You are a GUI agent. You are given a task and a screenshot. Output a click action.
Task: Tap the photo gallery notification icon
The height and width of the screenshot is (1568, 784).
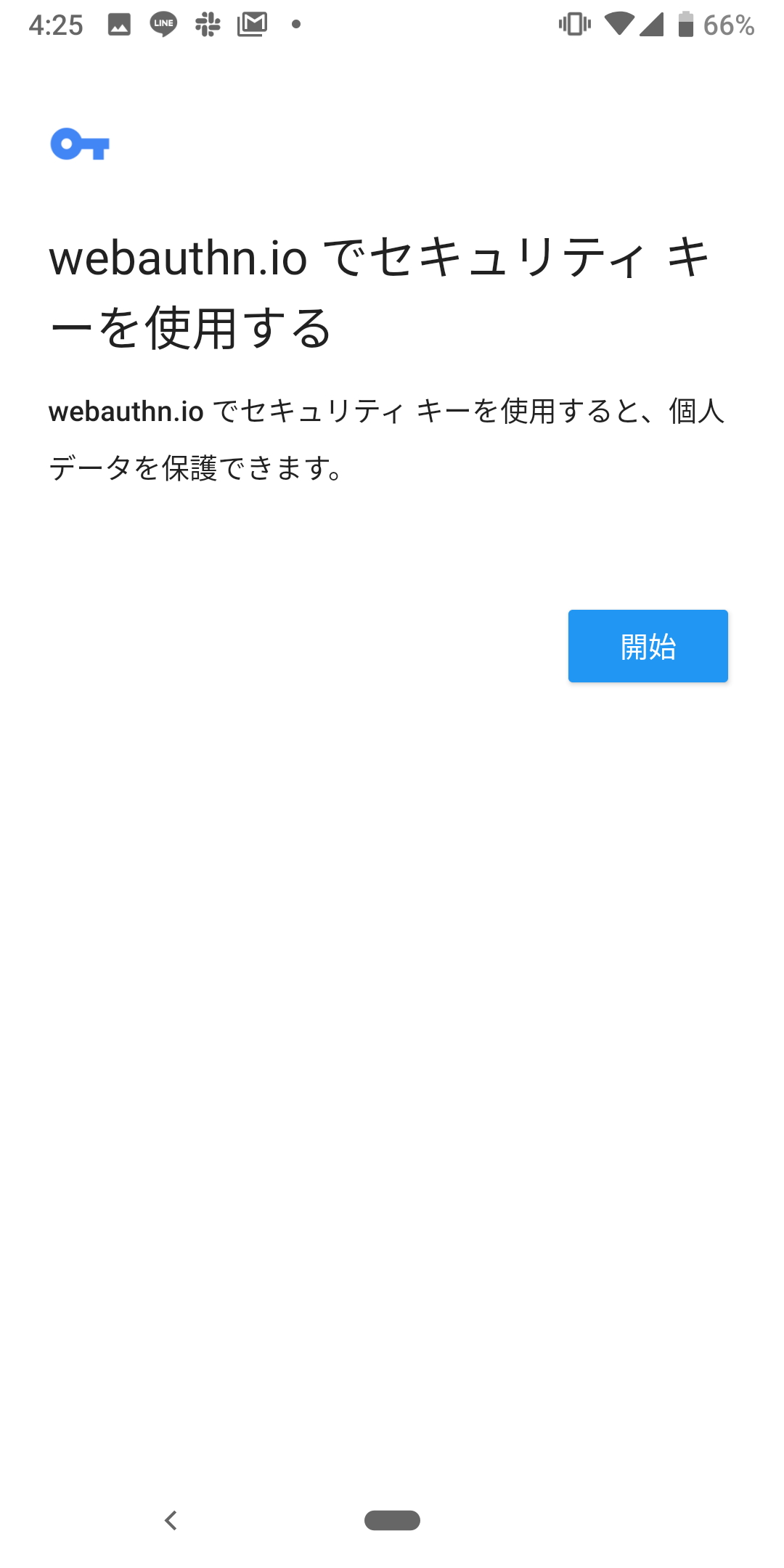click(120, 24)
